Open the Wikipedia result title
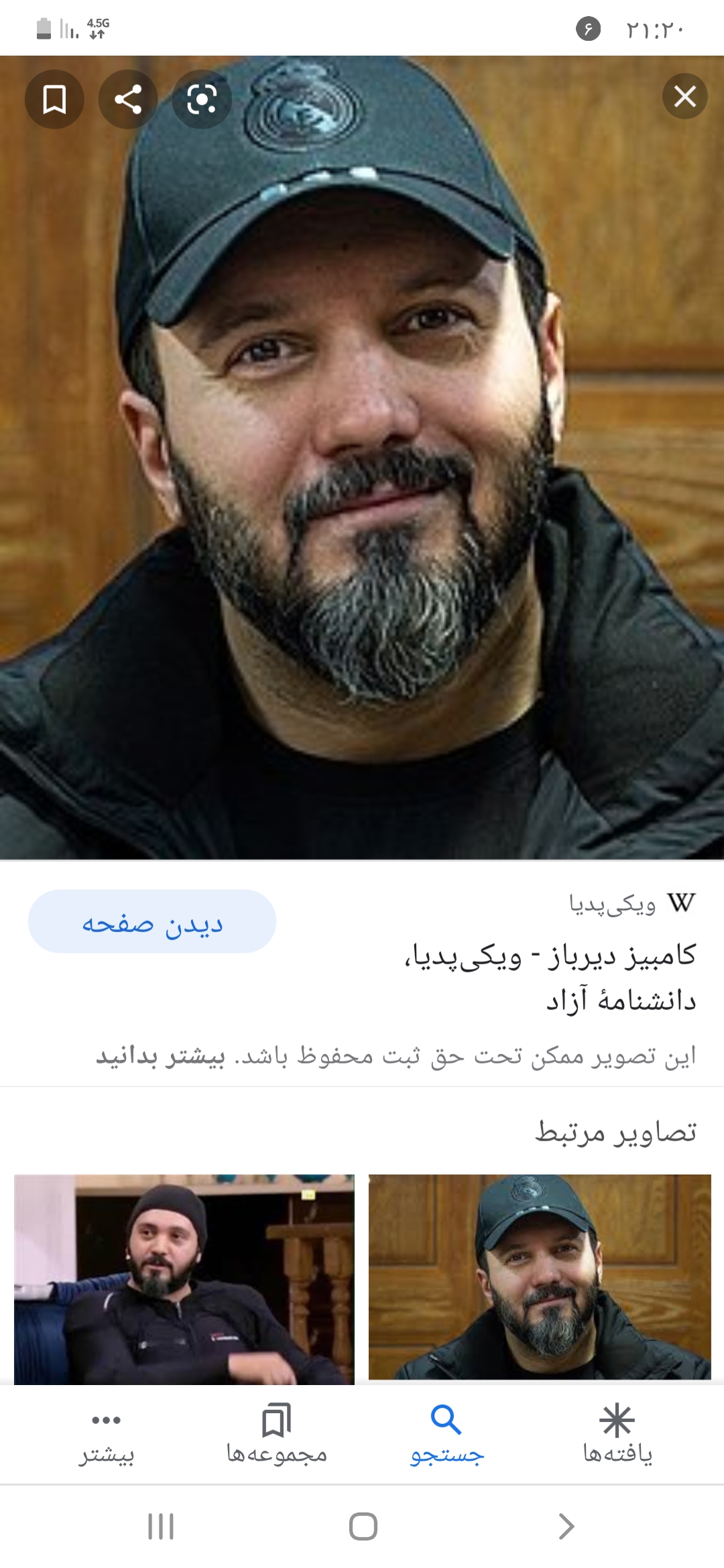Image resolution: width=724 pixels, height=1568 pixels. 551,977
